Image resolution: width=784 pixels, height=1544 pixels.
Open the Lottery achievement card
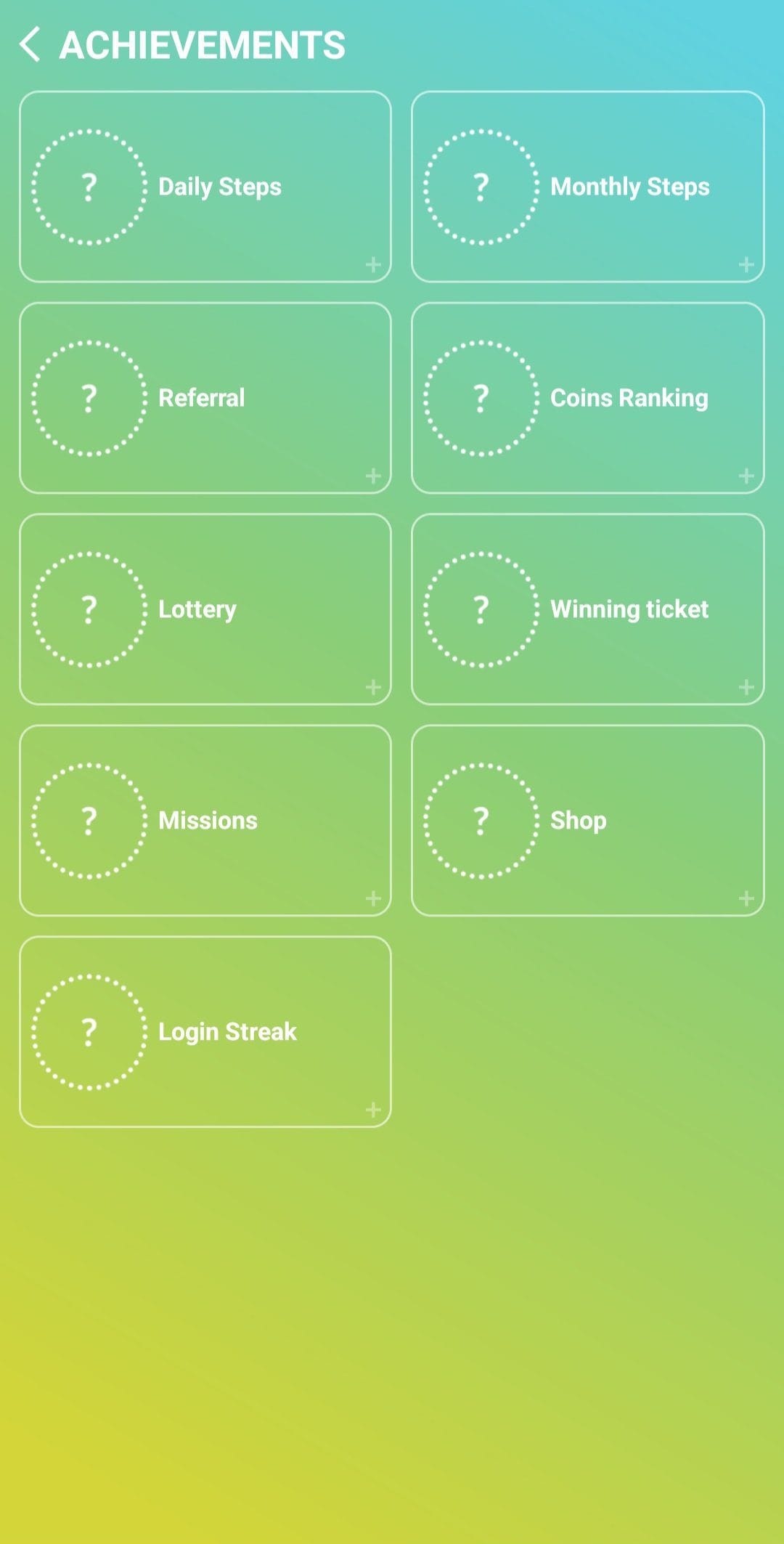[x=205, y=609]
